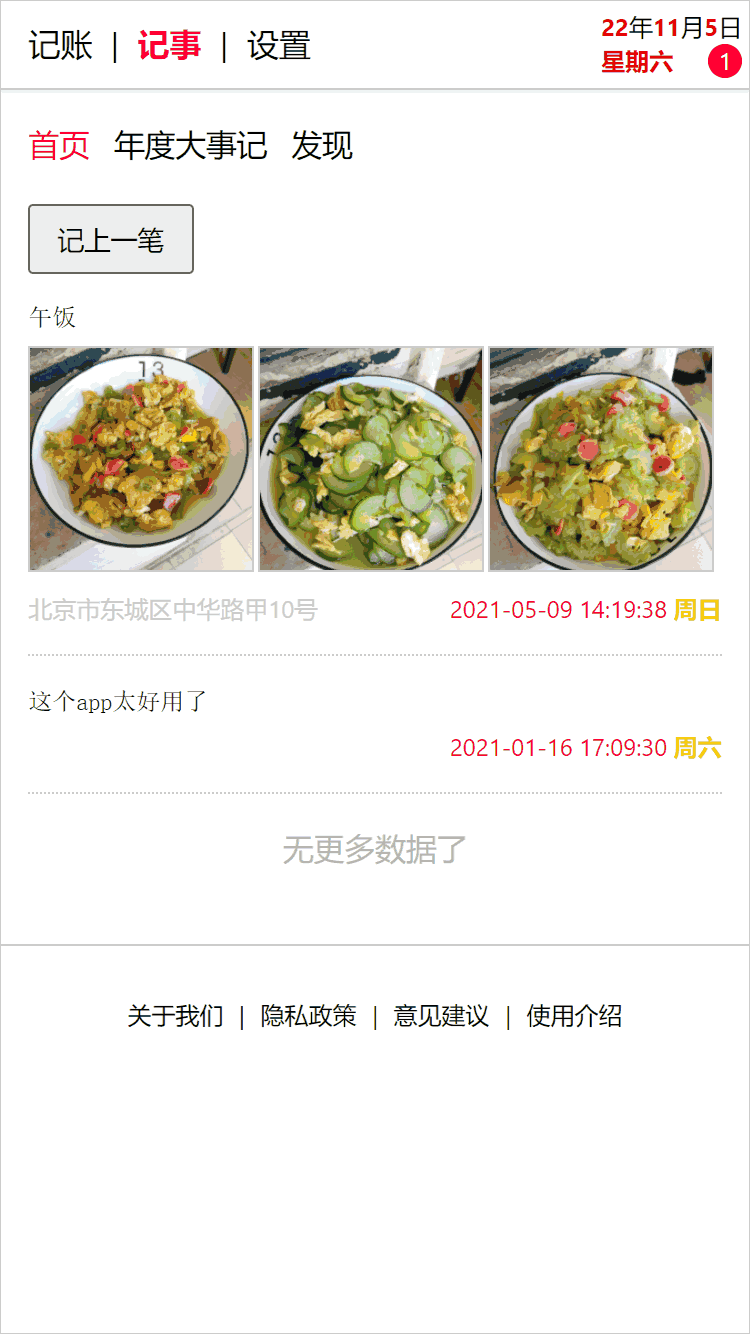The height and width of the screenshot is (1334, 750).
Task: Select the 首页 tab
Action: [57, 146]
